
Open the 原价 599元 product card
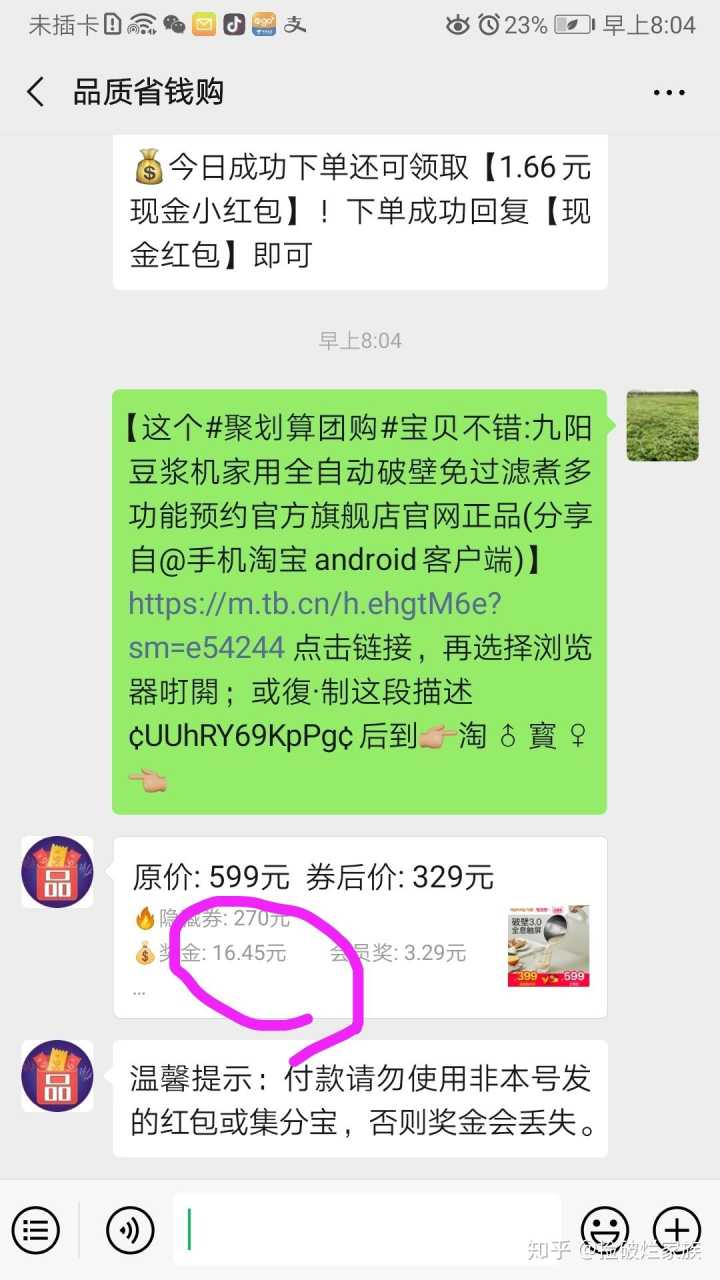[360, 927]
